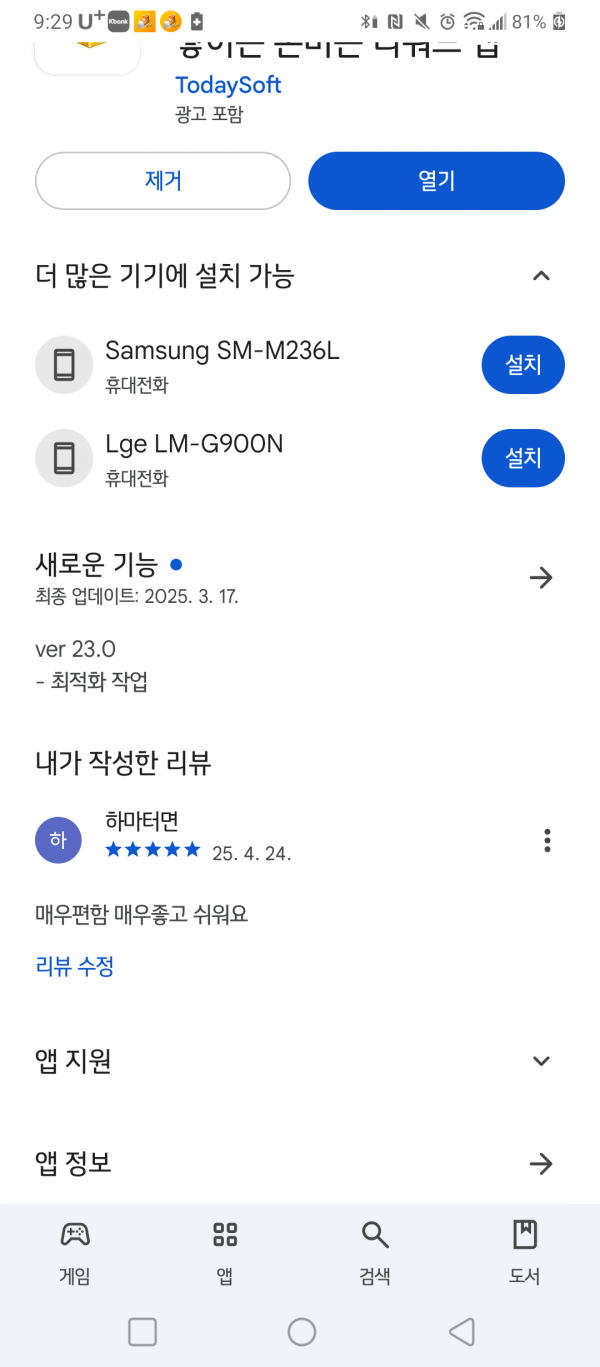
Task: Open 새로운 기능 details arrow
Action: pyautogui.click(x=541, y=577)
